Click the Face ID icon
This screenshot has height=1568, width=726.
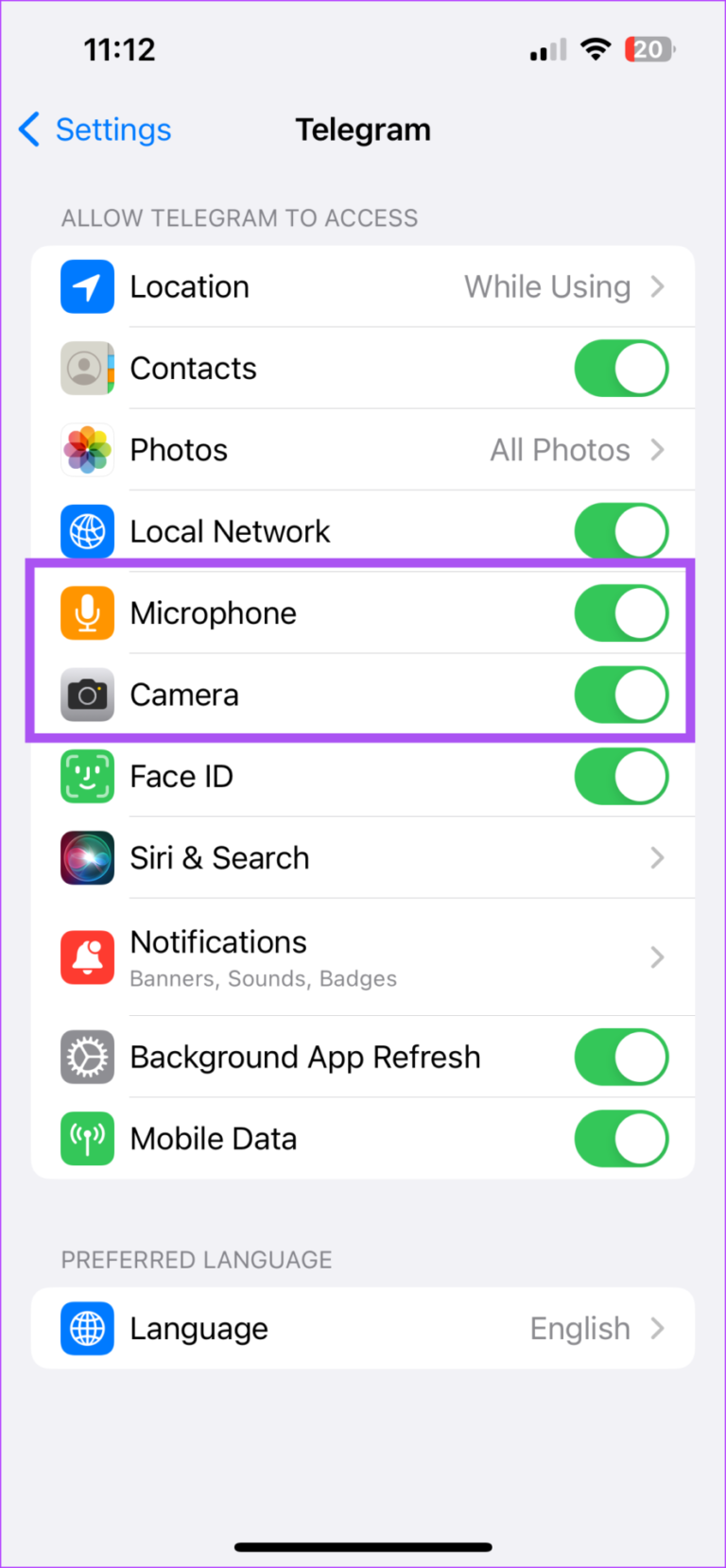(87, 776)
